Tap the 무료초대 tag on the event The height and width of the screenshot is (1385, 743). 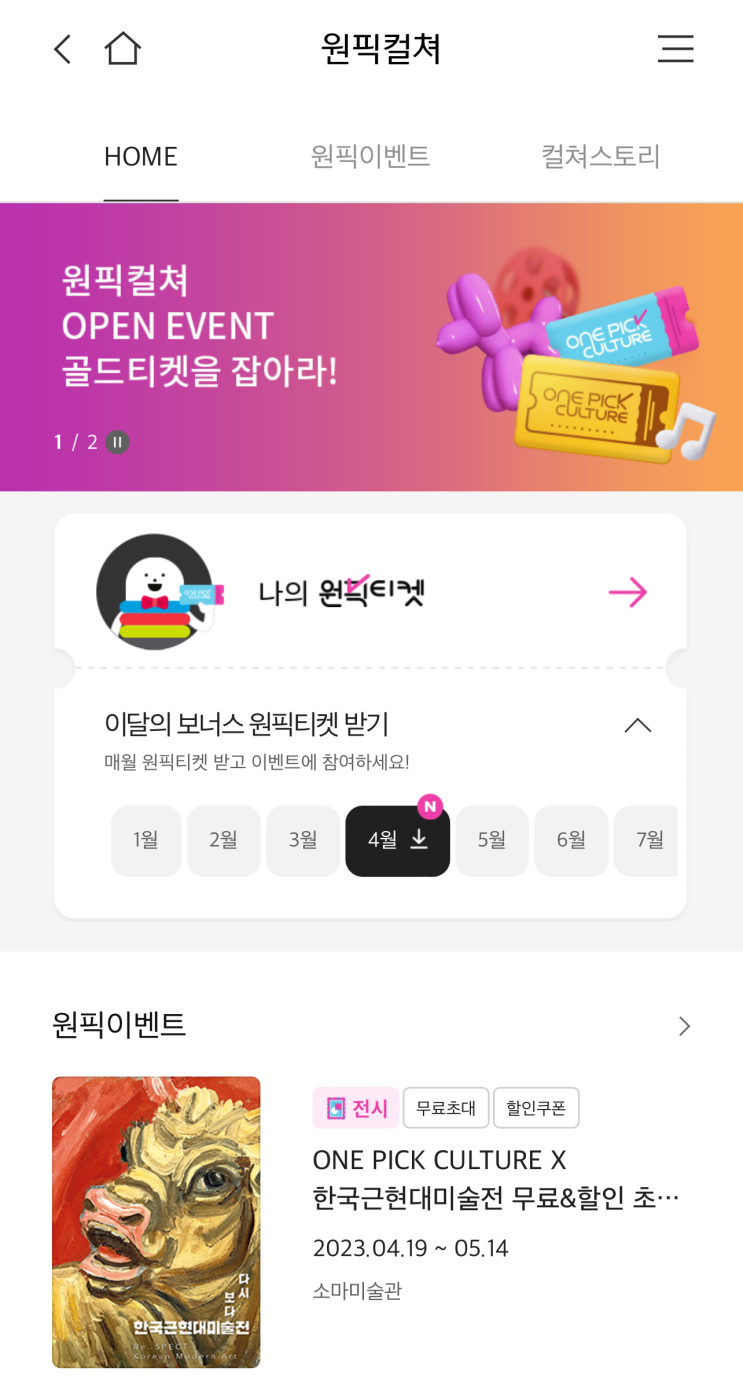click(x=446, y=1107)
